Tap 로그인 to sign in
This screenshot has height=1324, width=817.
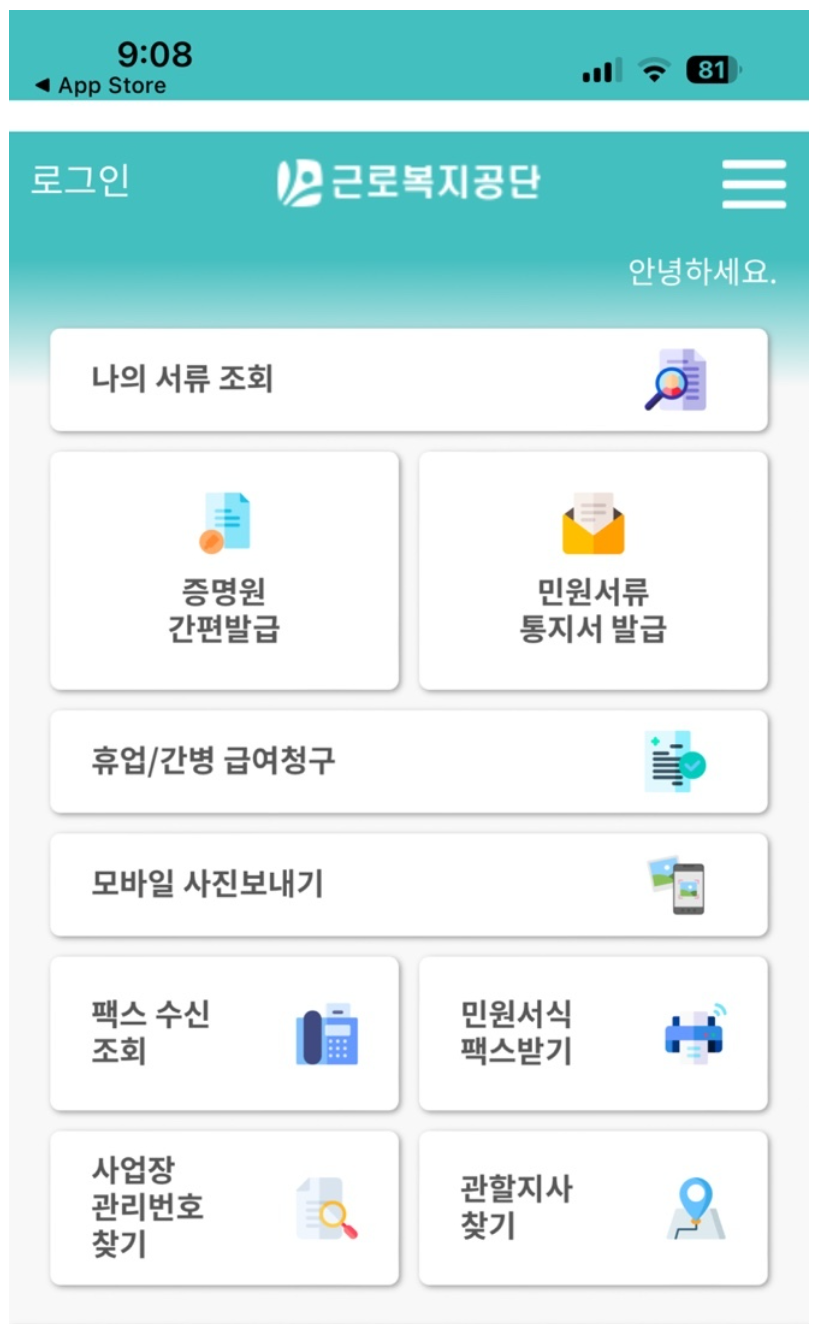pyautogui.click(x=80, y=181)
